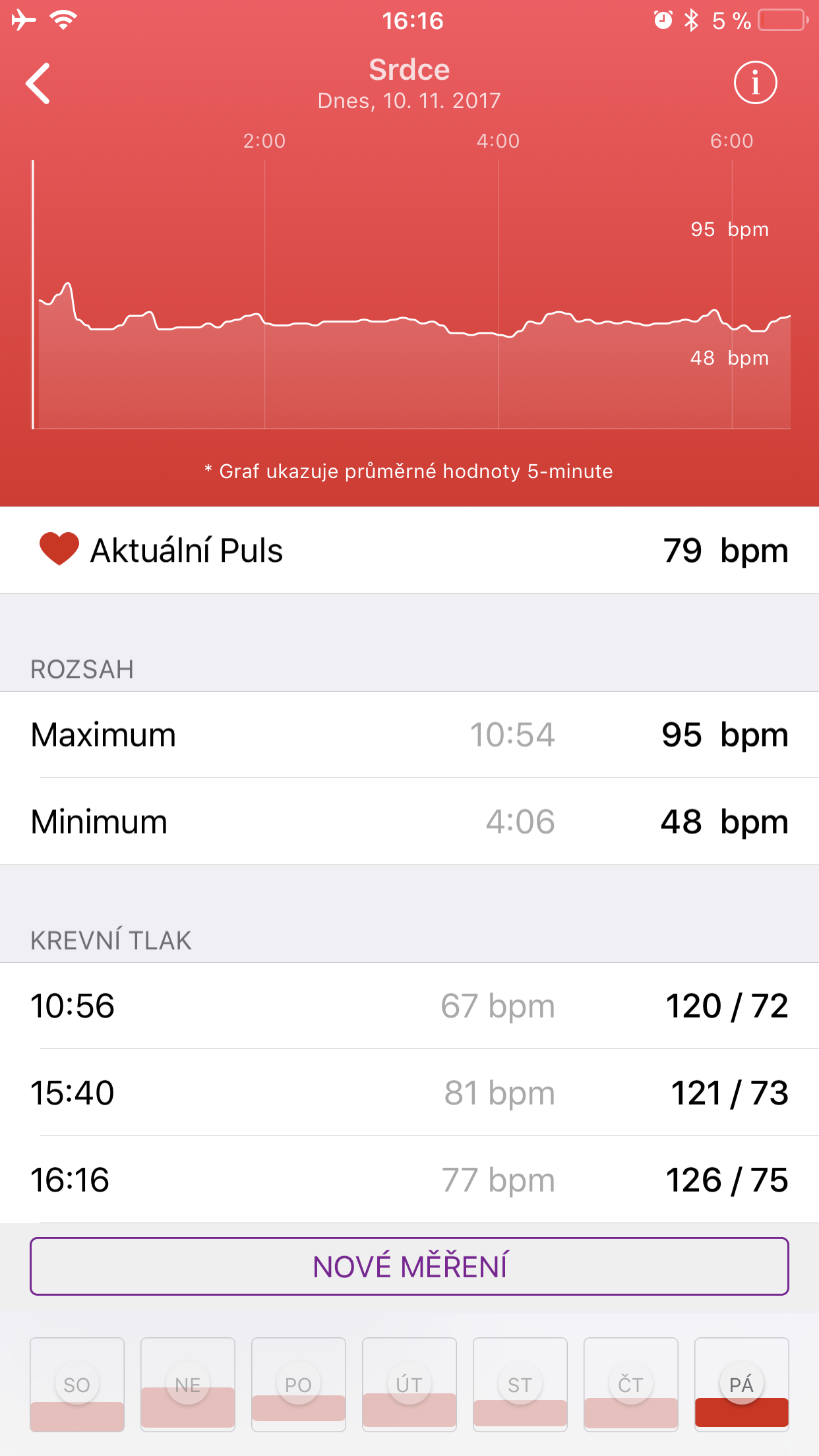Go back from the Srdce screen
The image size is (819, 1456).
(38, 84)
